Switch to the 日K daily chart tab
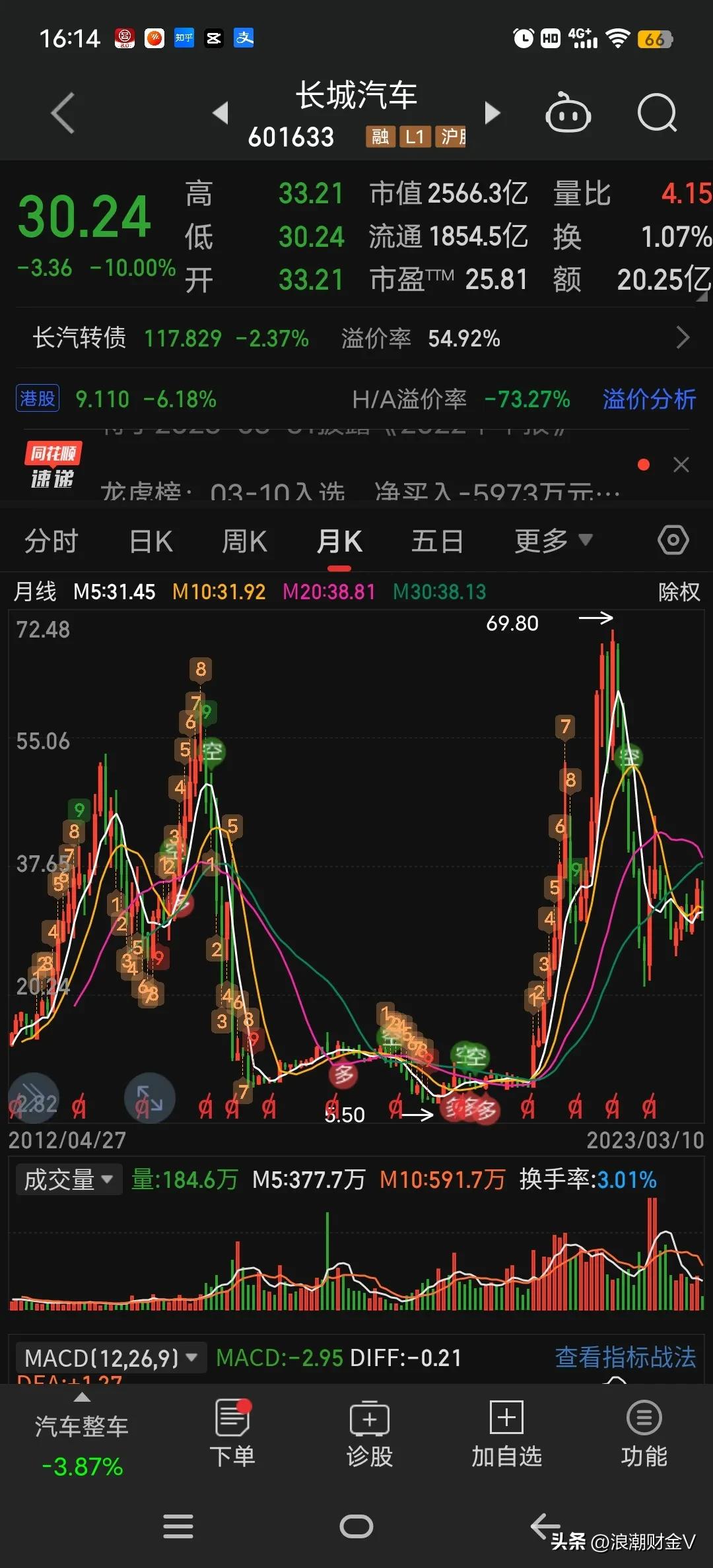This screenshot has width=713, height=1568. (x=151, y=540)
